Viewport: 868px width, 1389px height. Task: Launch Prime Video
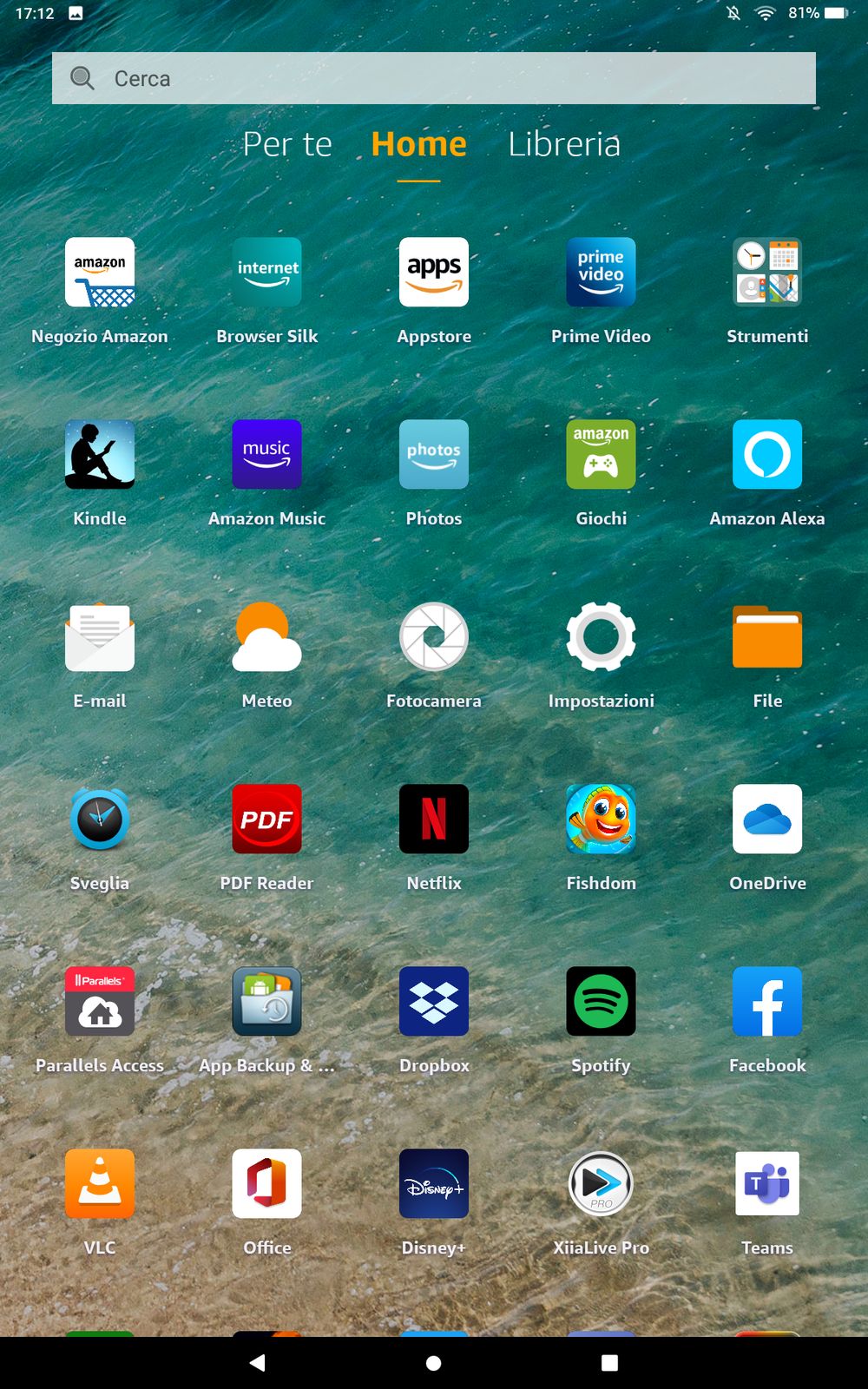tap(601, 273)
